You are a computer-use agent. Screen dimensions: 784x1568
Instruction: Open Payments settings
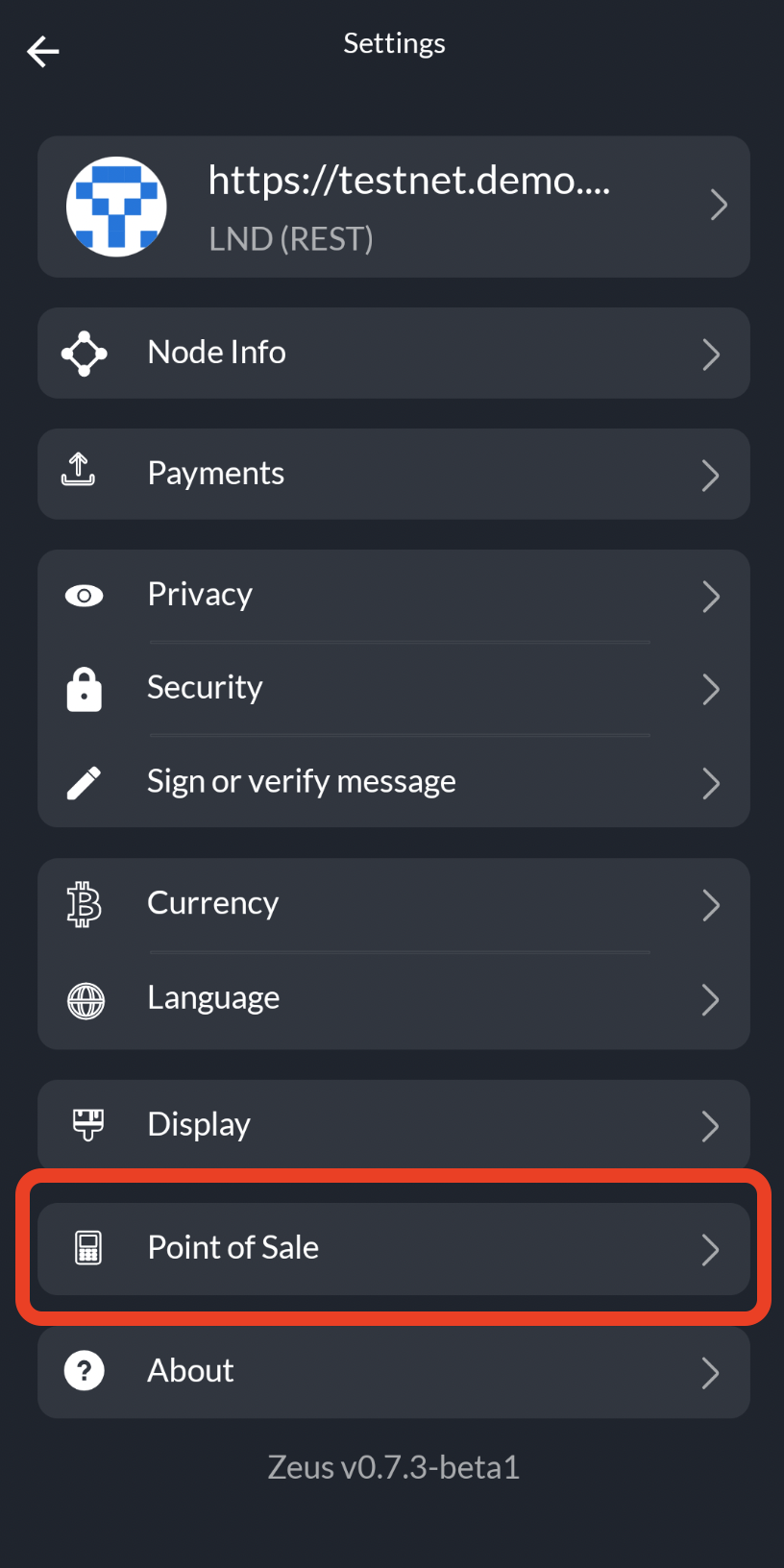pos(393,474)
